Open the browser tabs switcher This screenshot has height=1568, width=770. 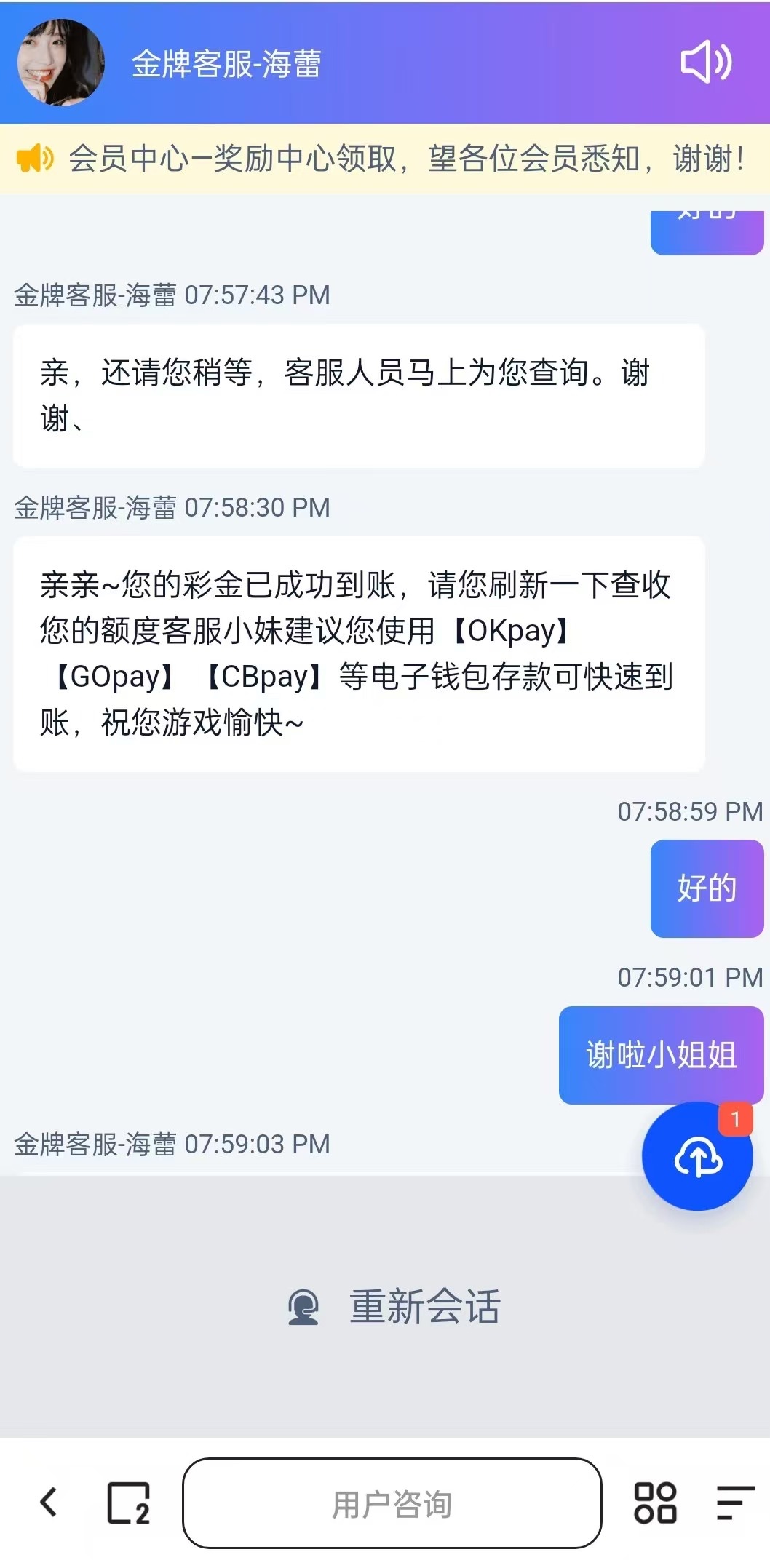128,1503
